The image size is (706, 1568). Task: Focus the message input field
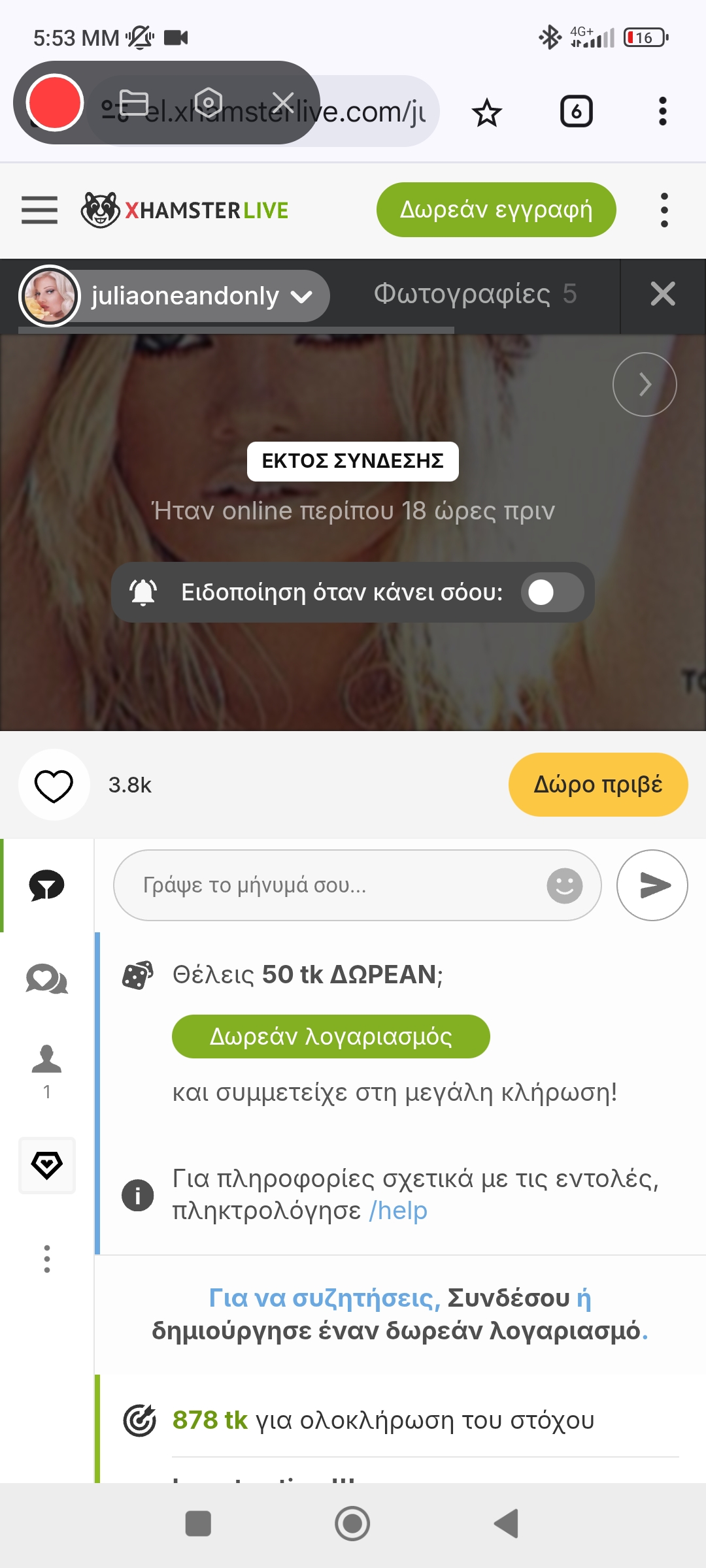(327, 885)
